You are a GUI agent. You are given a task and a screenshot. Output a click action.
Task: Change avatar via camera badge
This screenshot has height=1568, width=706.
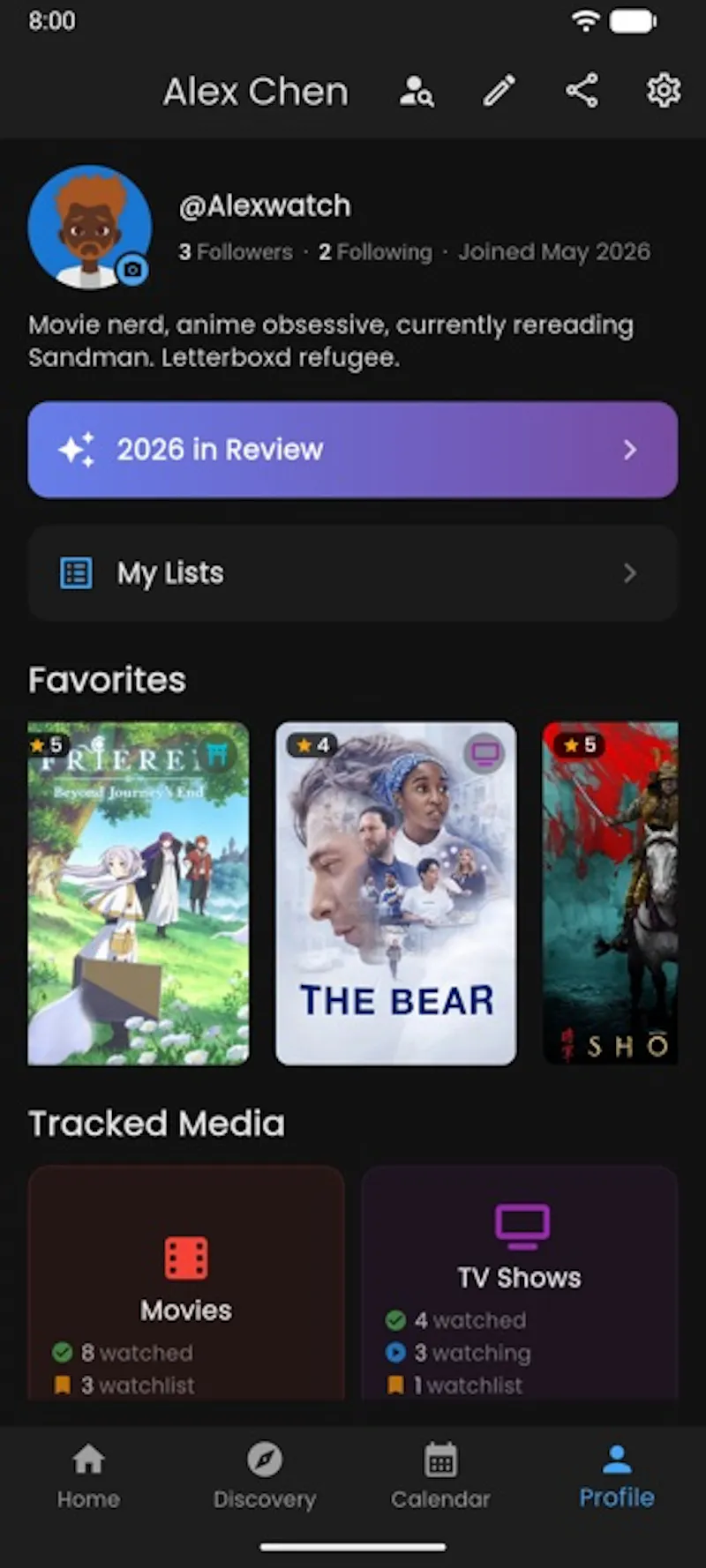tap(132, 269)
